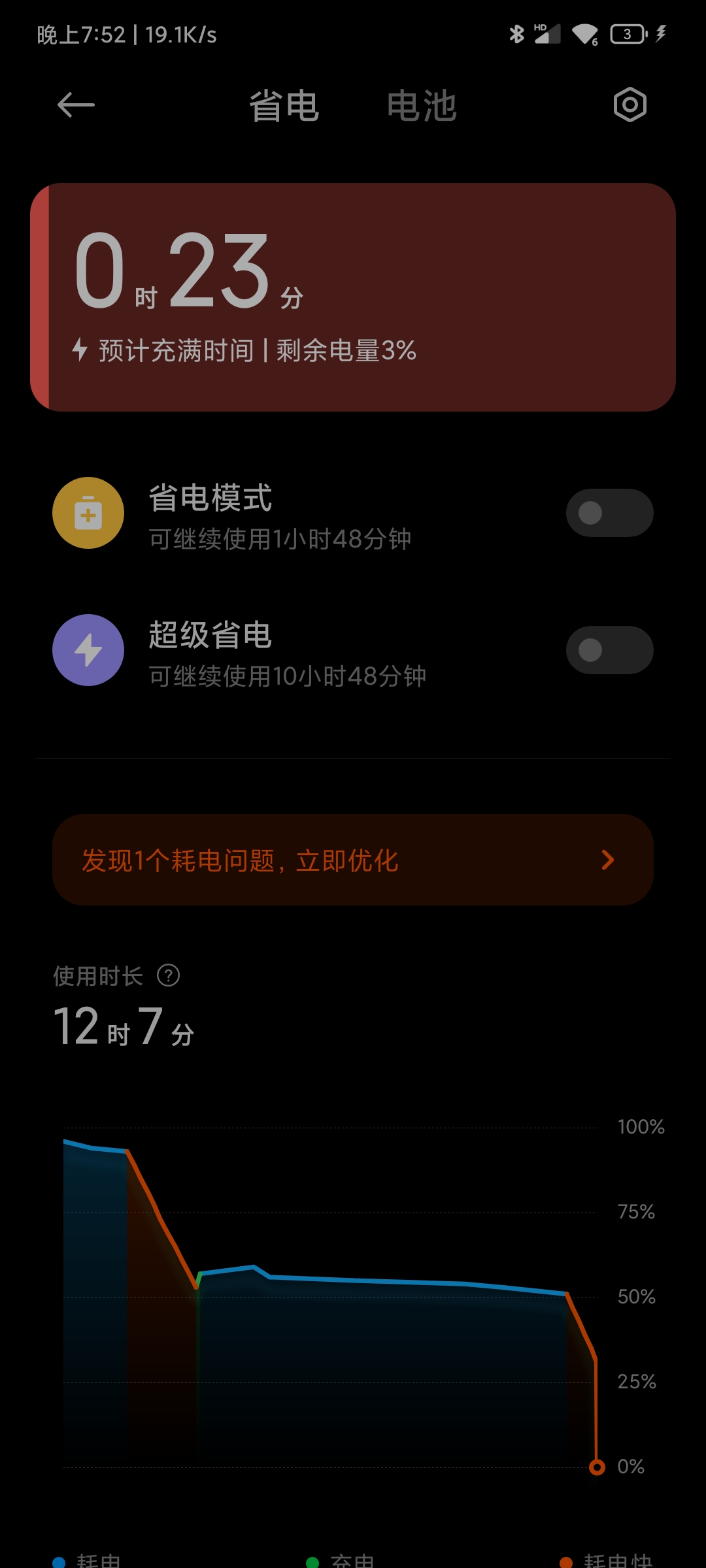
Task: Open 发现1个耗电问题,立即优化 banner
Action: tap(353, 860)
